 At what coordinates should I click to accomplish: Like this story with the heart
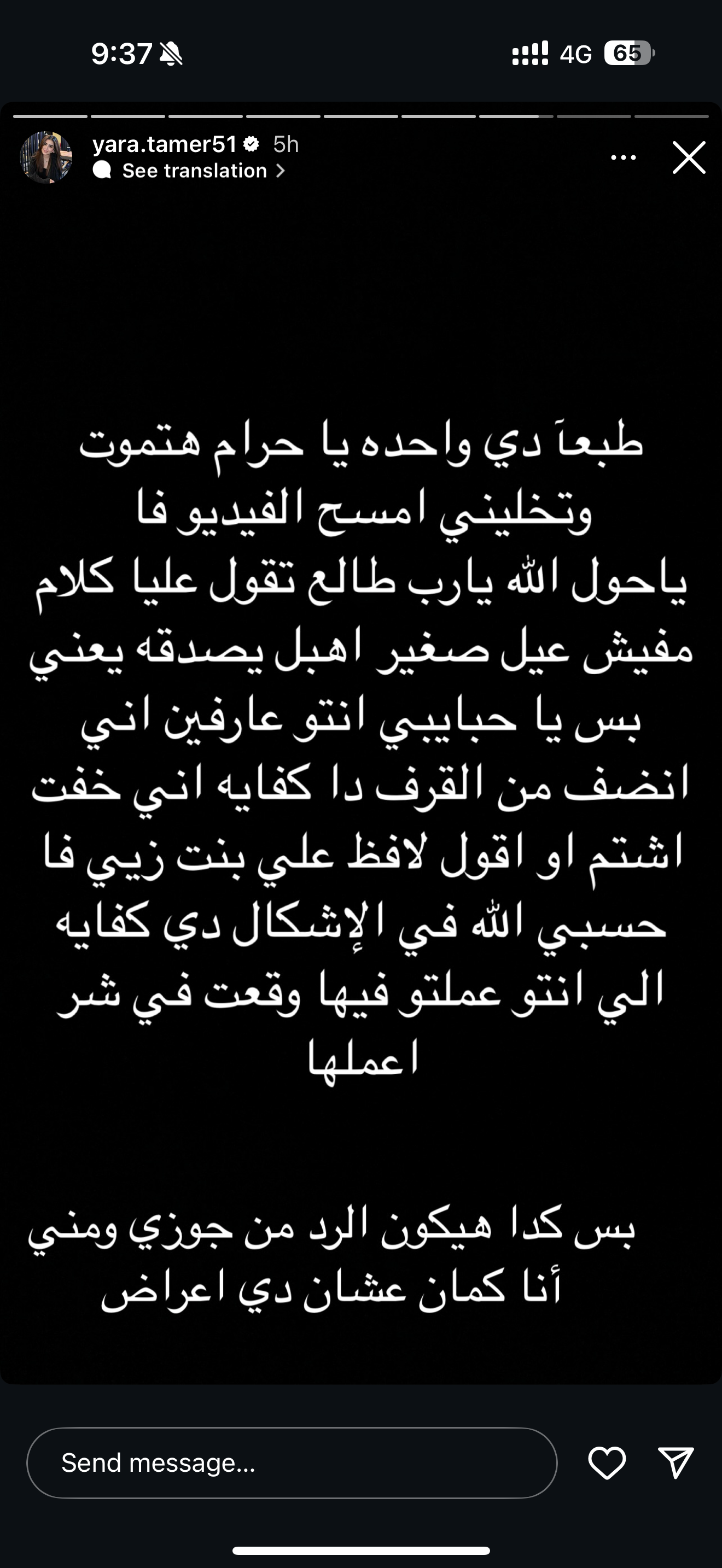[x=607, y=1462]
